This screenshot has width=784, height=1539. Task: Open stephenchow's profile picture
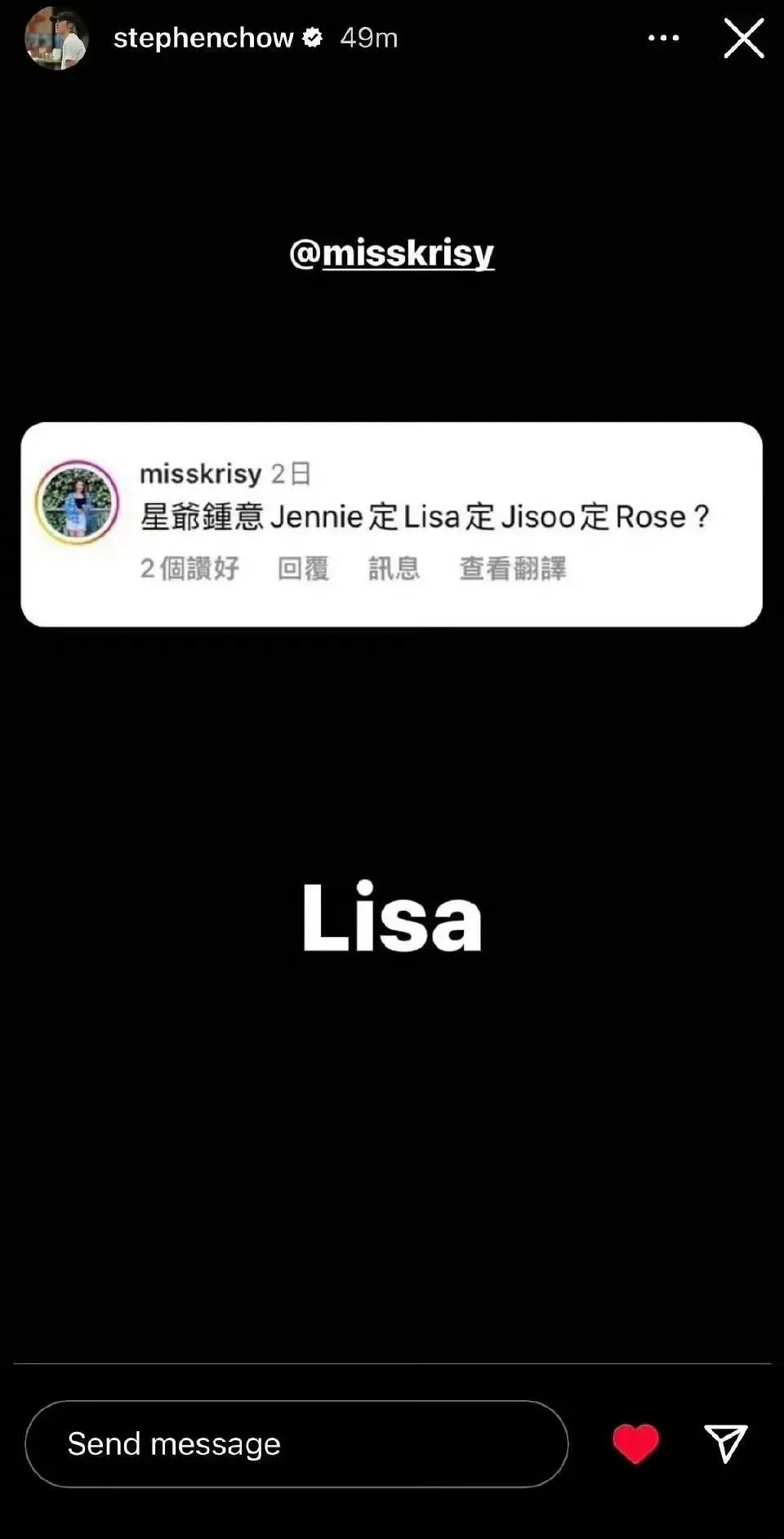pos(56,38)
